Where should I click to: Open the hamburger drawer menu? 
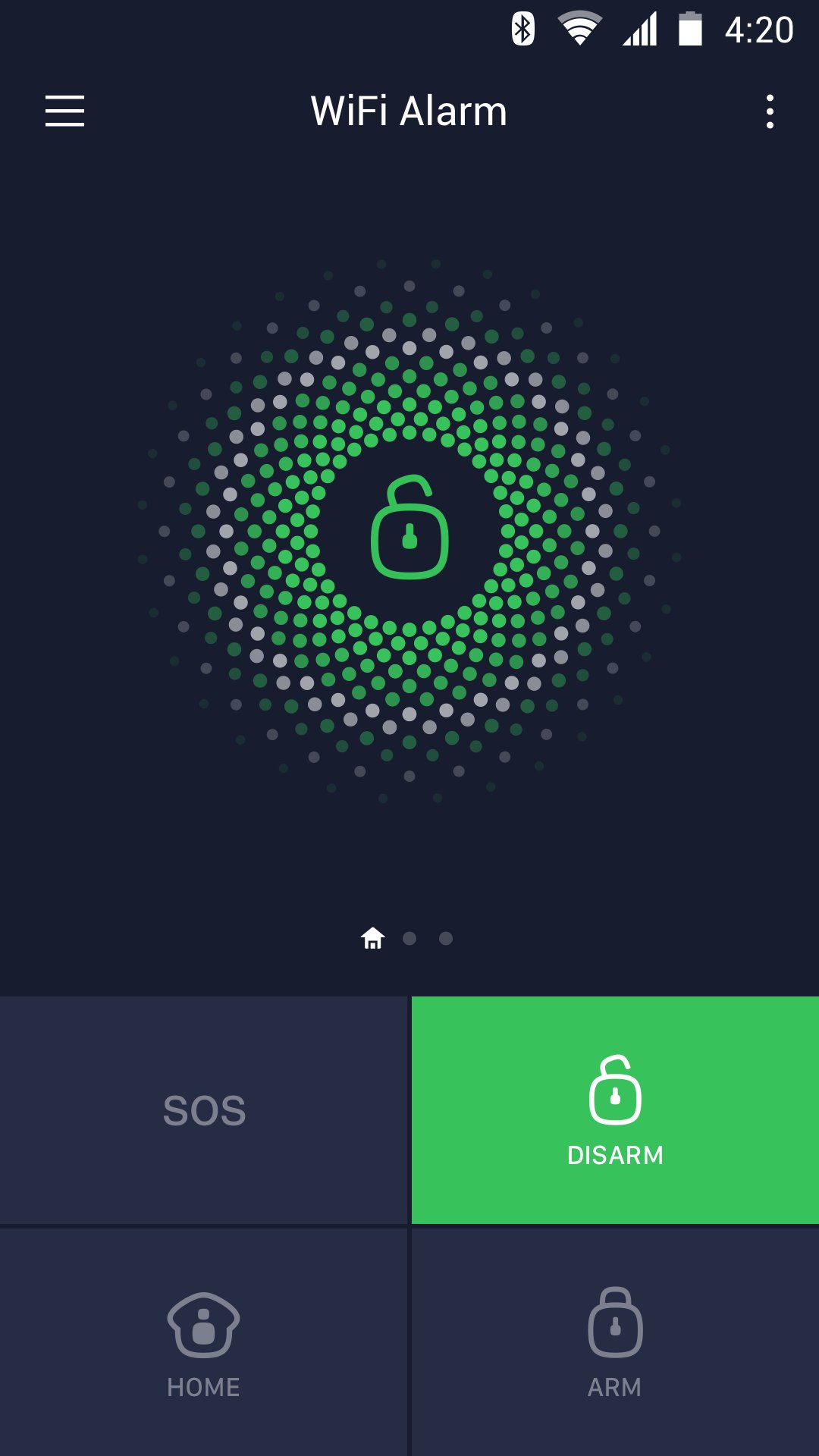pyautogui.click(x=64, y=111)
